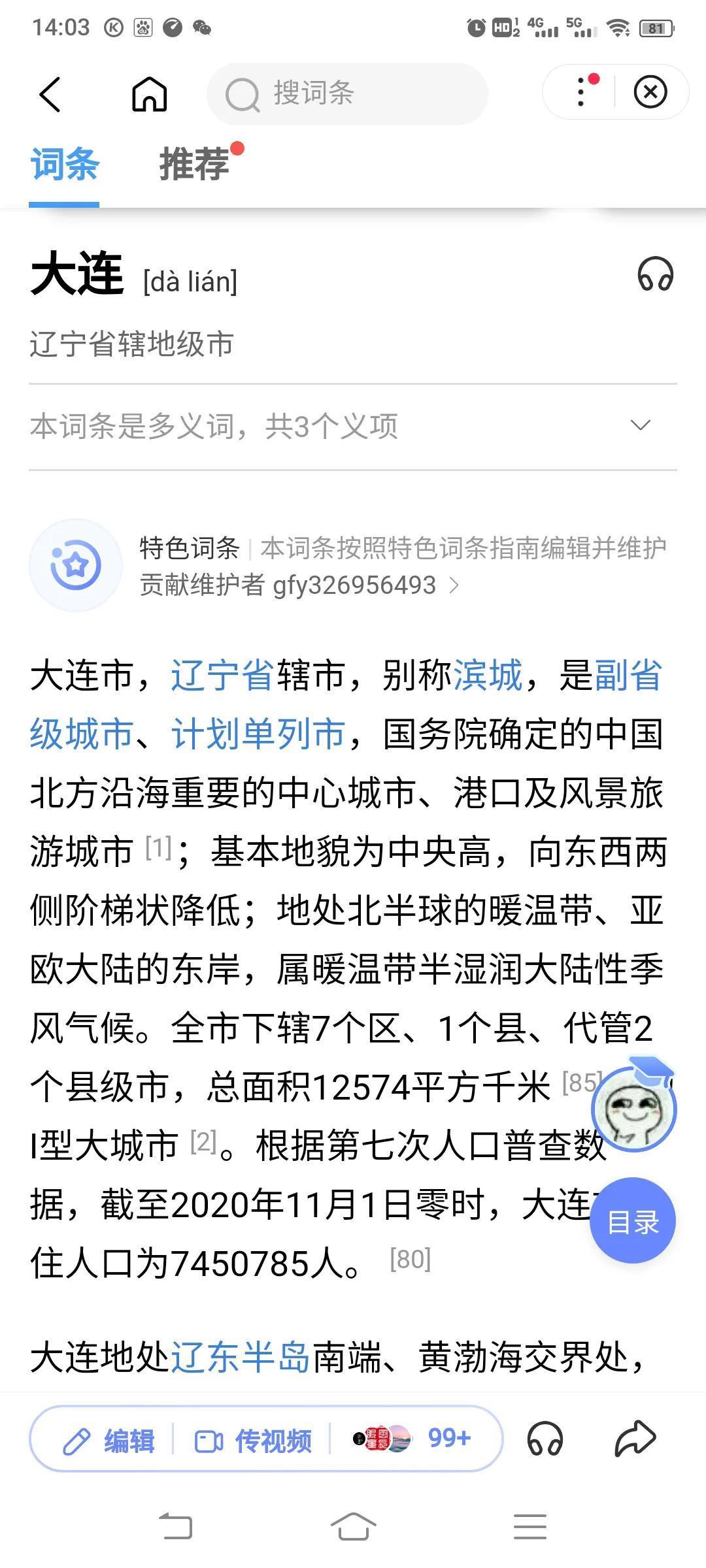Tap the system home navigation button
The image size is (706, 1568).
(x=353, y=1527)
